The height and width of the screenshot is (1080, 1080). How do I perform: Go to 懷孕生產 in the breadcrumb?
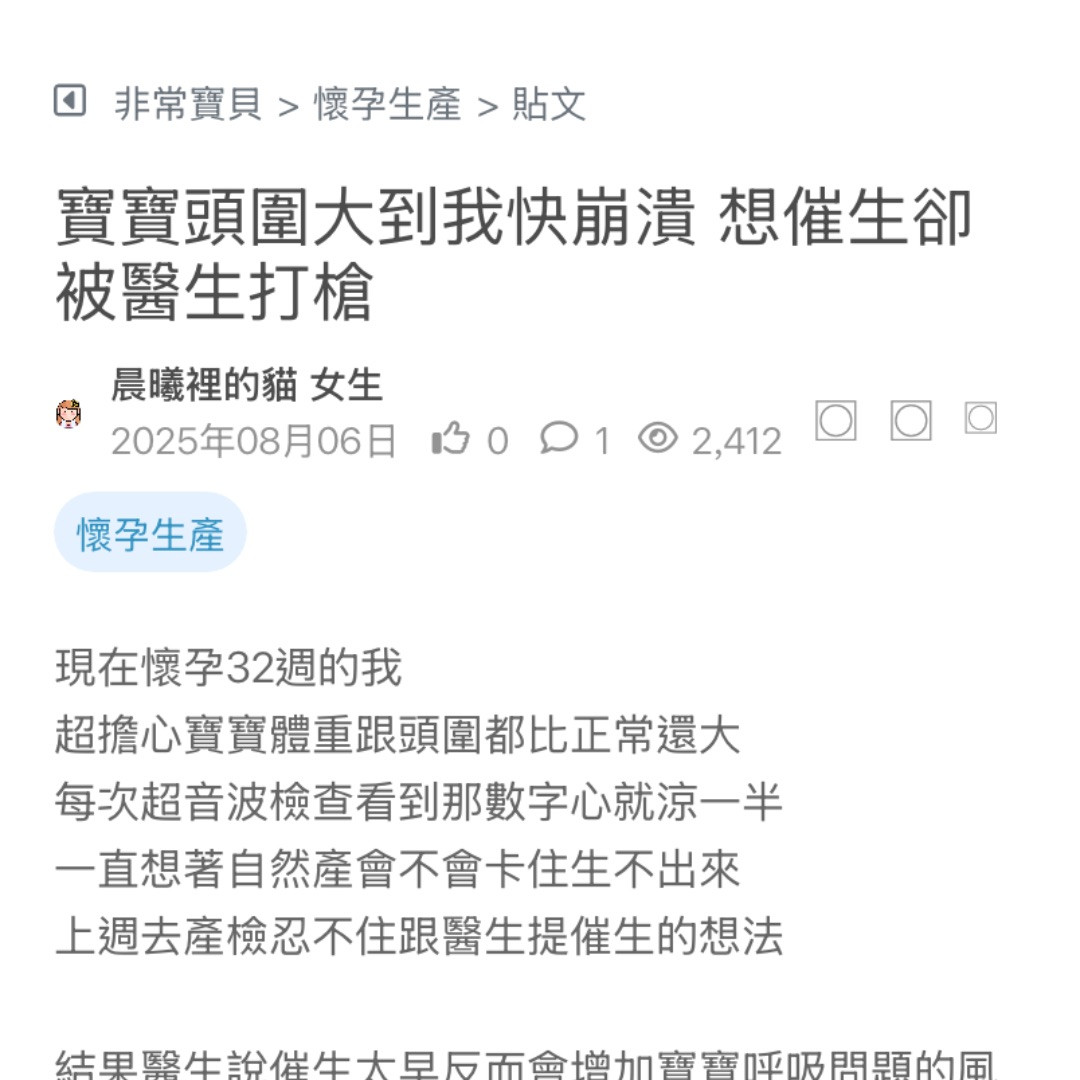[387, 104]
